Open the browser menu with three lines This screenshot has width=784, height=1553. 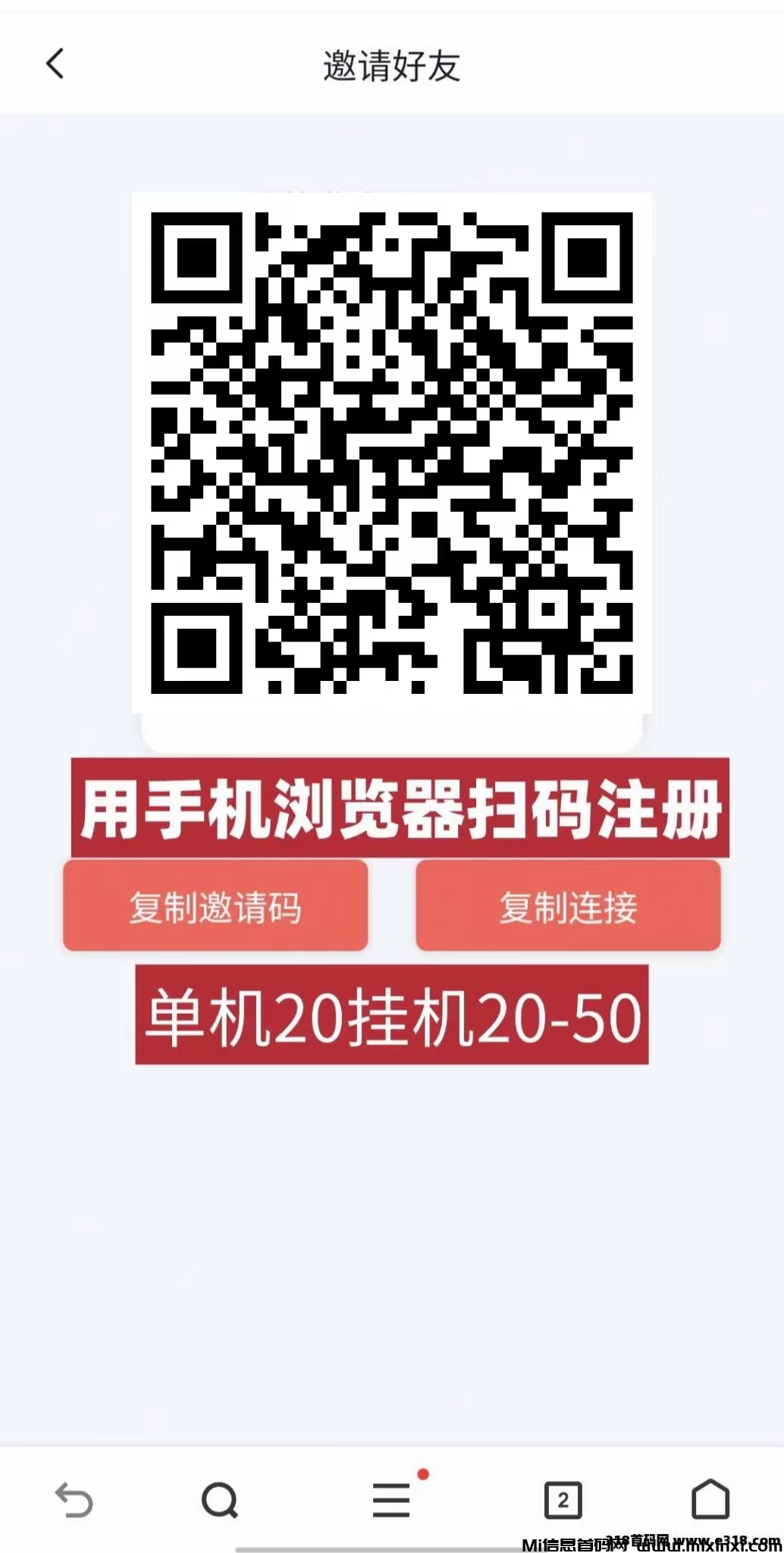(391, 1499)
